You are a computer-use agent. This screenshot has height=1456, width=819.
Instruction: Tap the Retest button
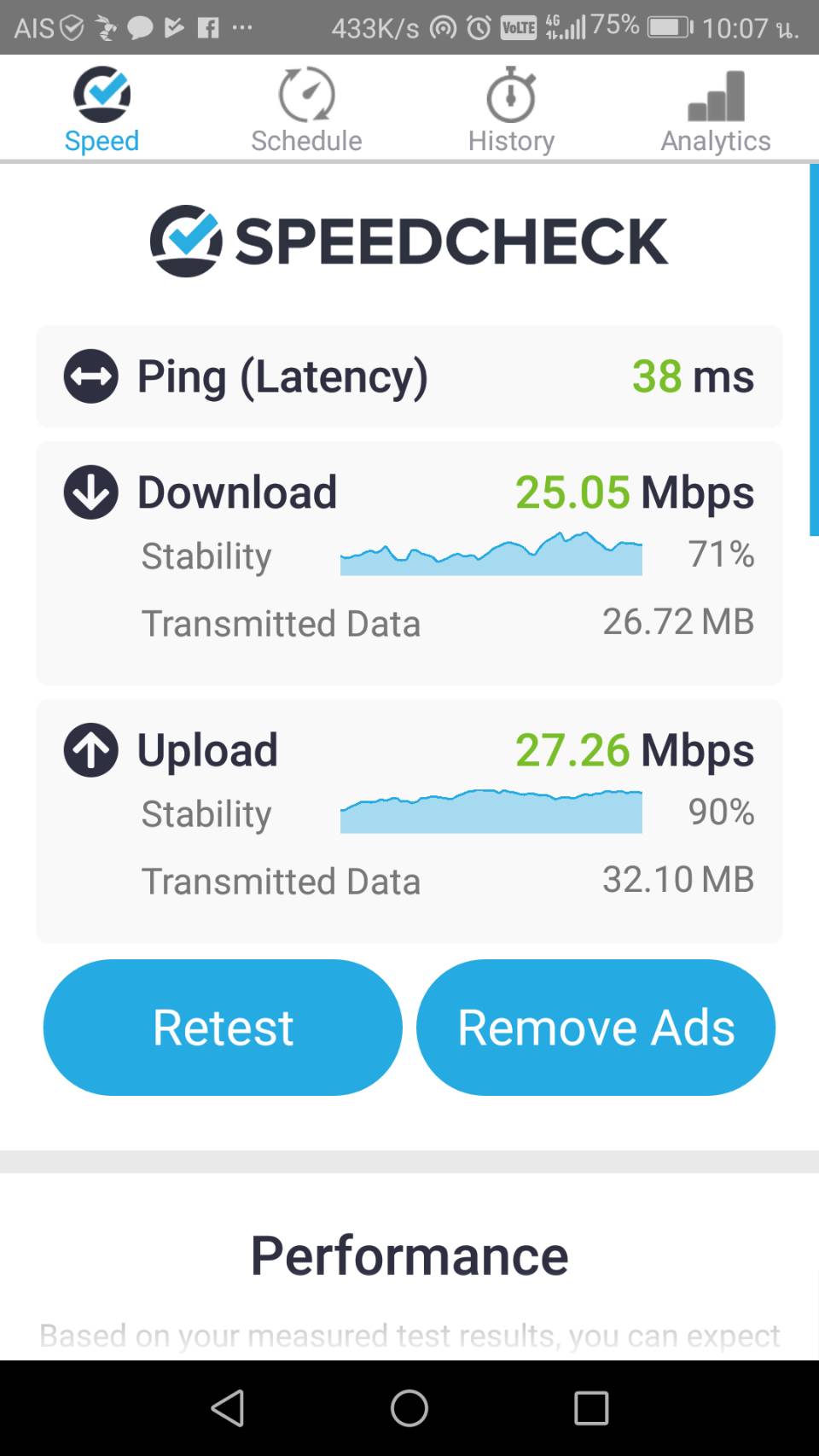point(223,1027)
